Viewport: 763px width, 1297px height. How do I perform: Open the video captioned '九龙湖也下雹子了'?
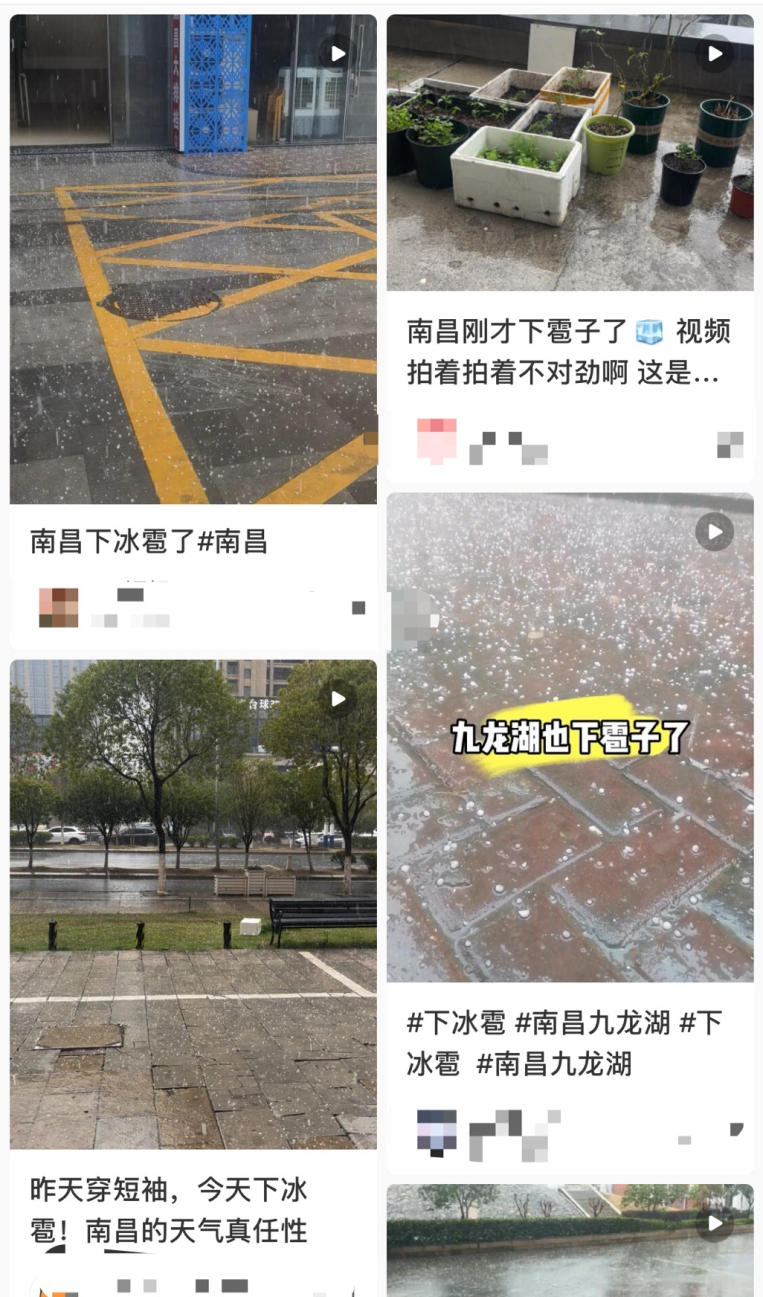569,737
